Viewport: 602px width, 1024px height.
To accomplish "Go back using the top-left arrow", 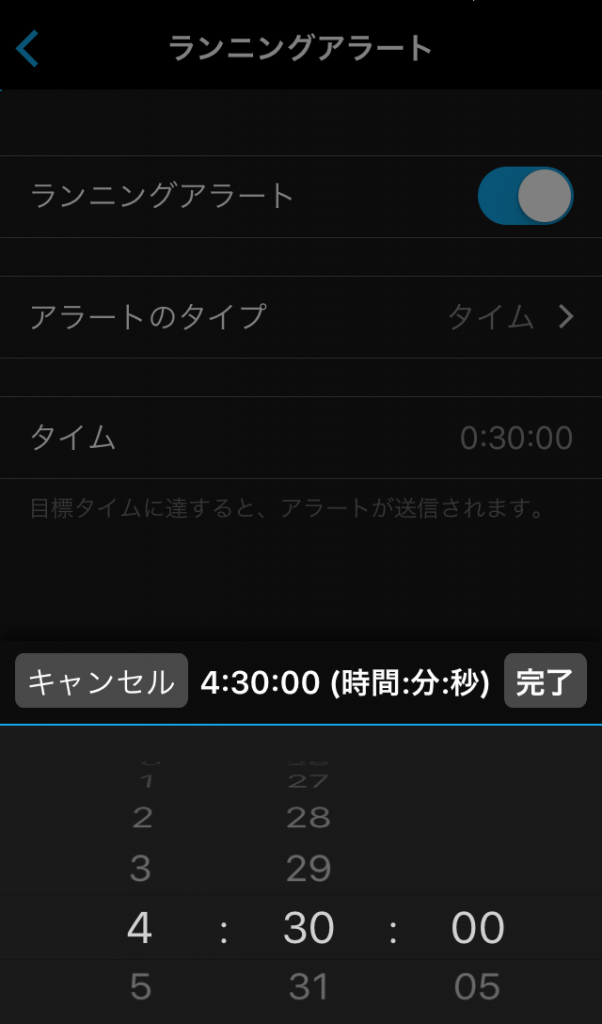I will (27, 48).
